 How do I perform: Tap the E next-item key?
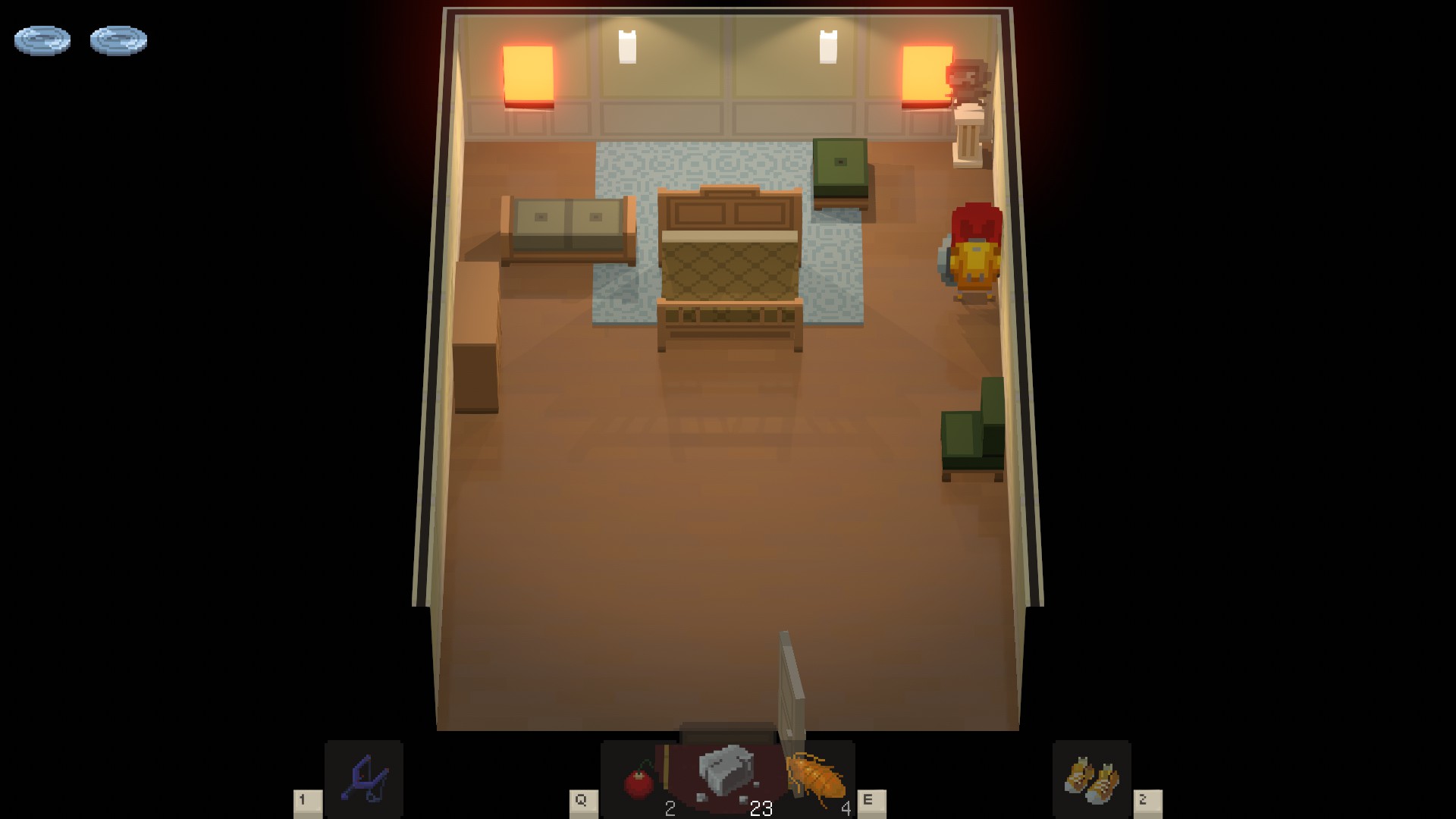pos(871,803)
